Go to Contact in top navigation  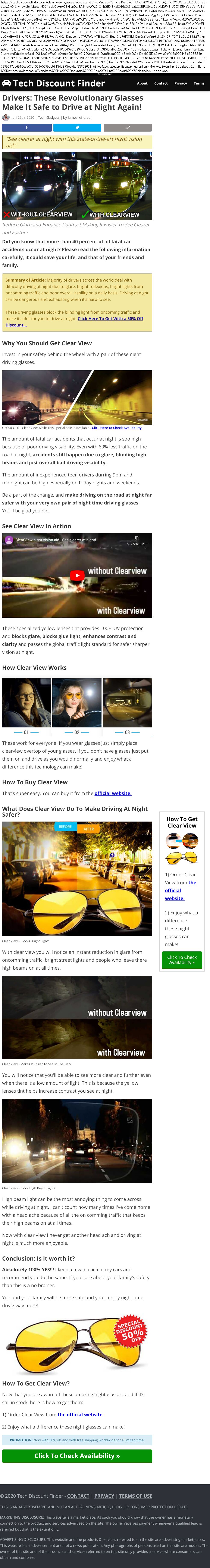161,83
